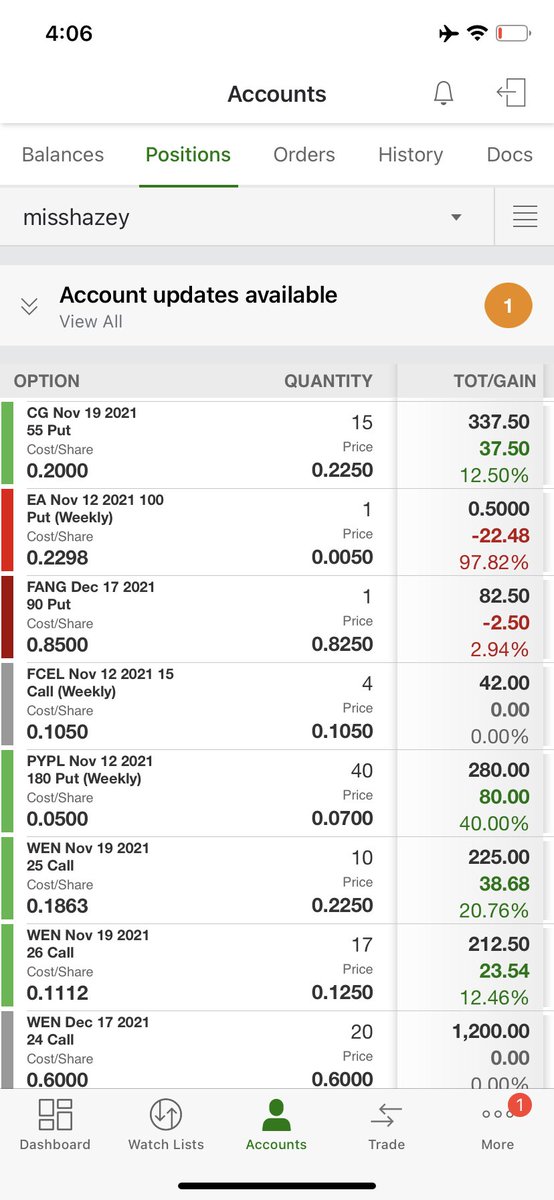
Task: Select the FANG Dec 17 90 Put row
Action: point(277,618)
